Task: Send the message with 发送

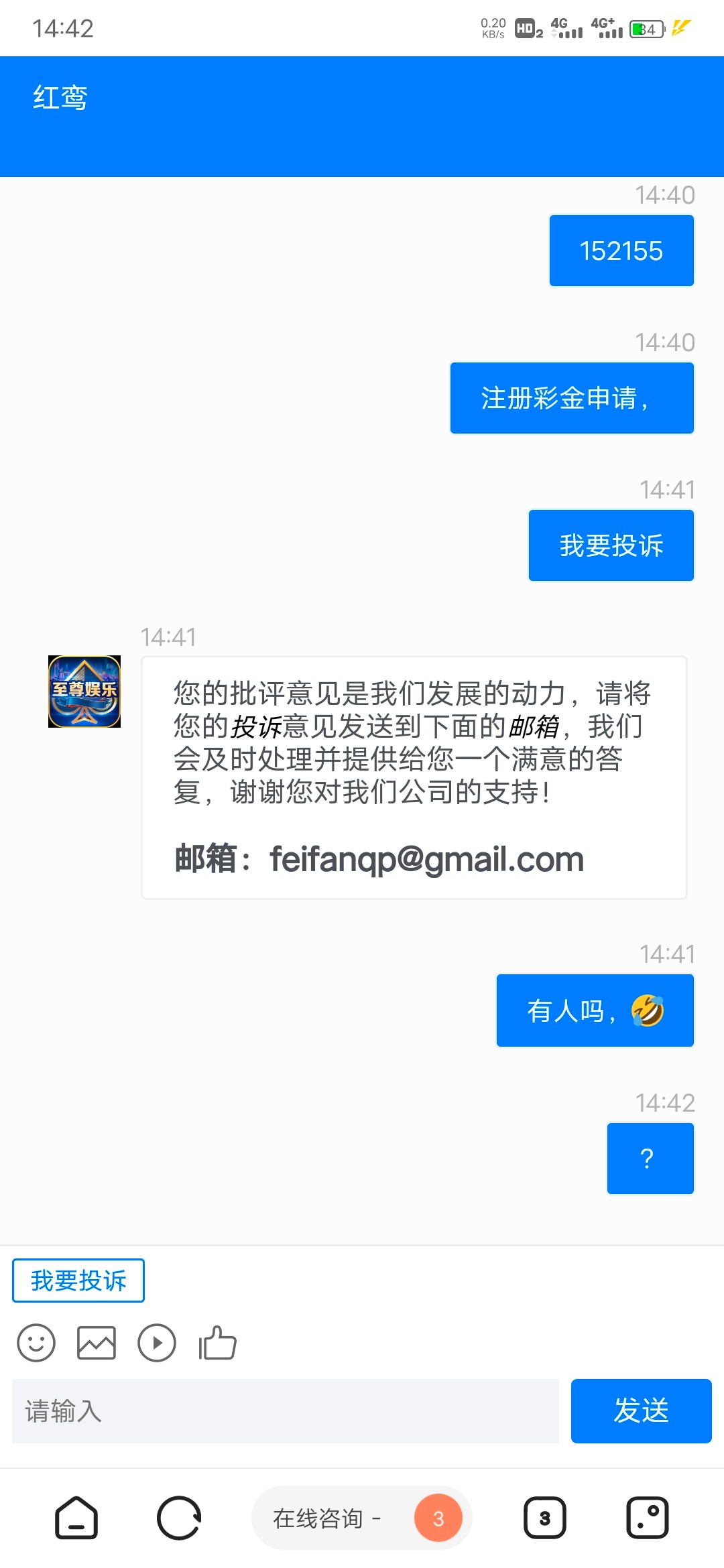Action: (x=642, y=1411)
